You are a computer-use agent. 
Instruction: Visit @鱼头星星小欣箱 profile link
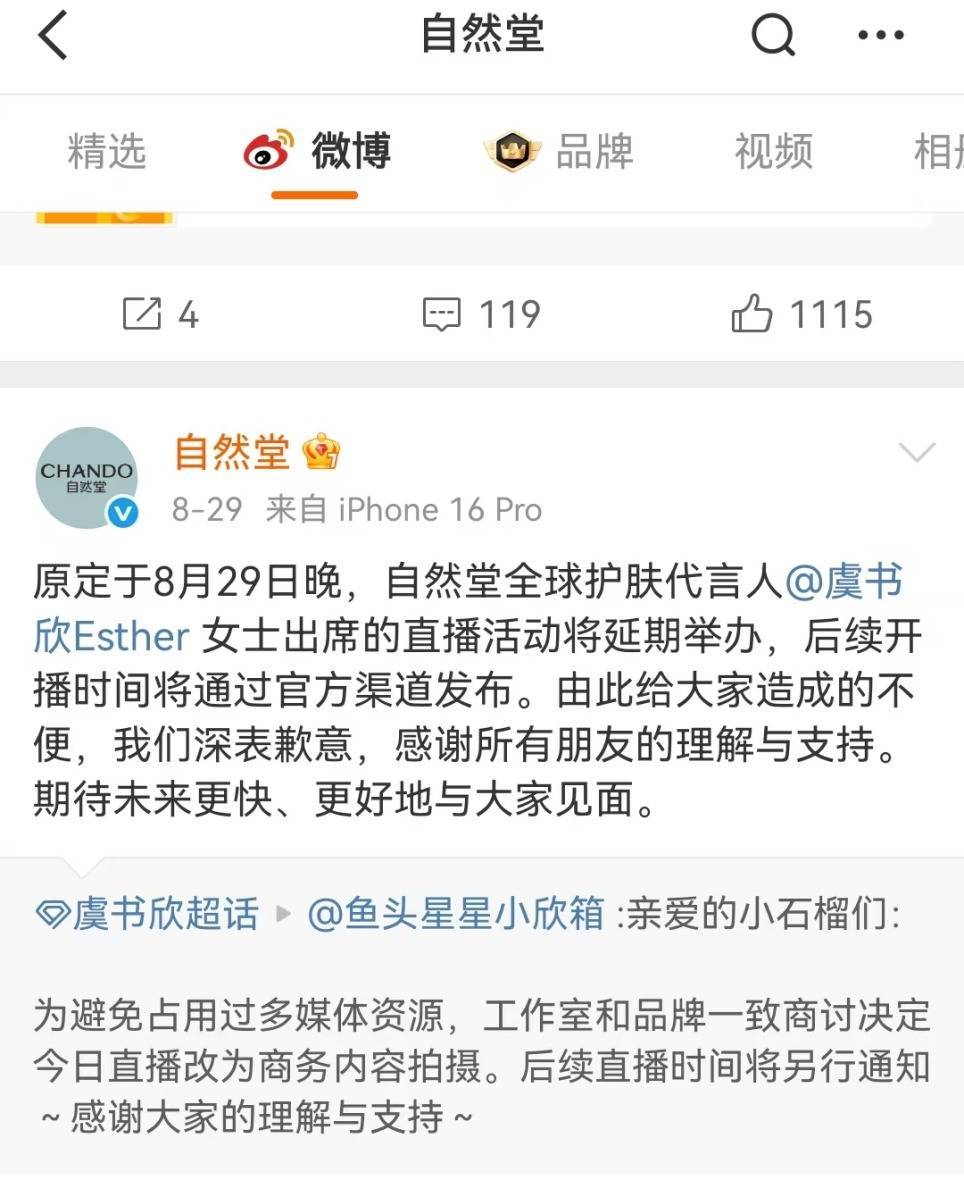coord(456,914)
